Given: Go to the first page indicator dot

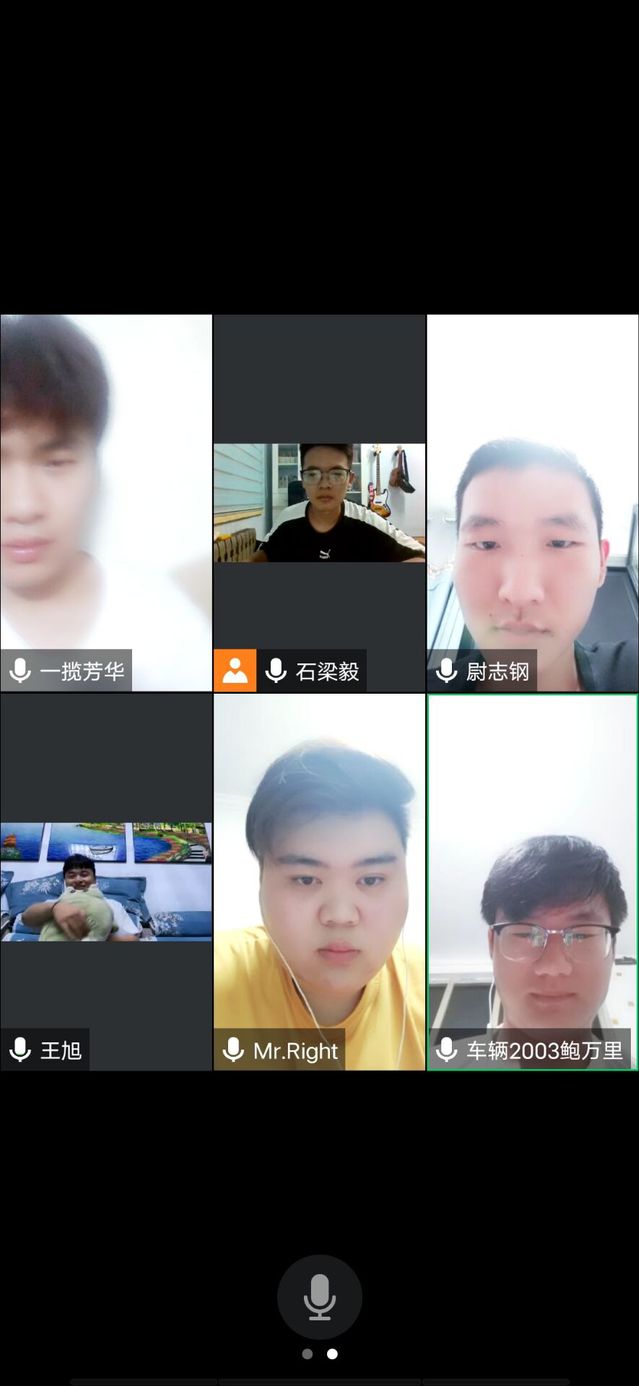Looking at the screenshot, I should (x=307, y=1354).
